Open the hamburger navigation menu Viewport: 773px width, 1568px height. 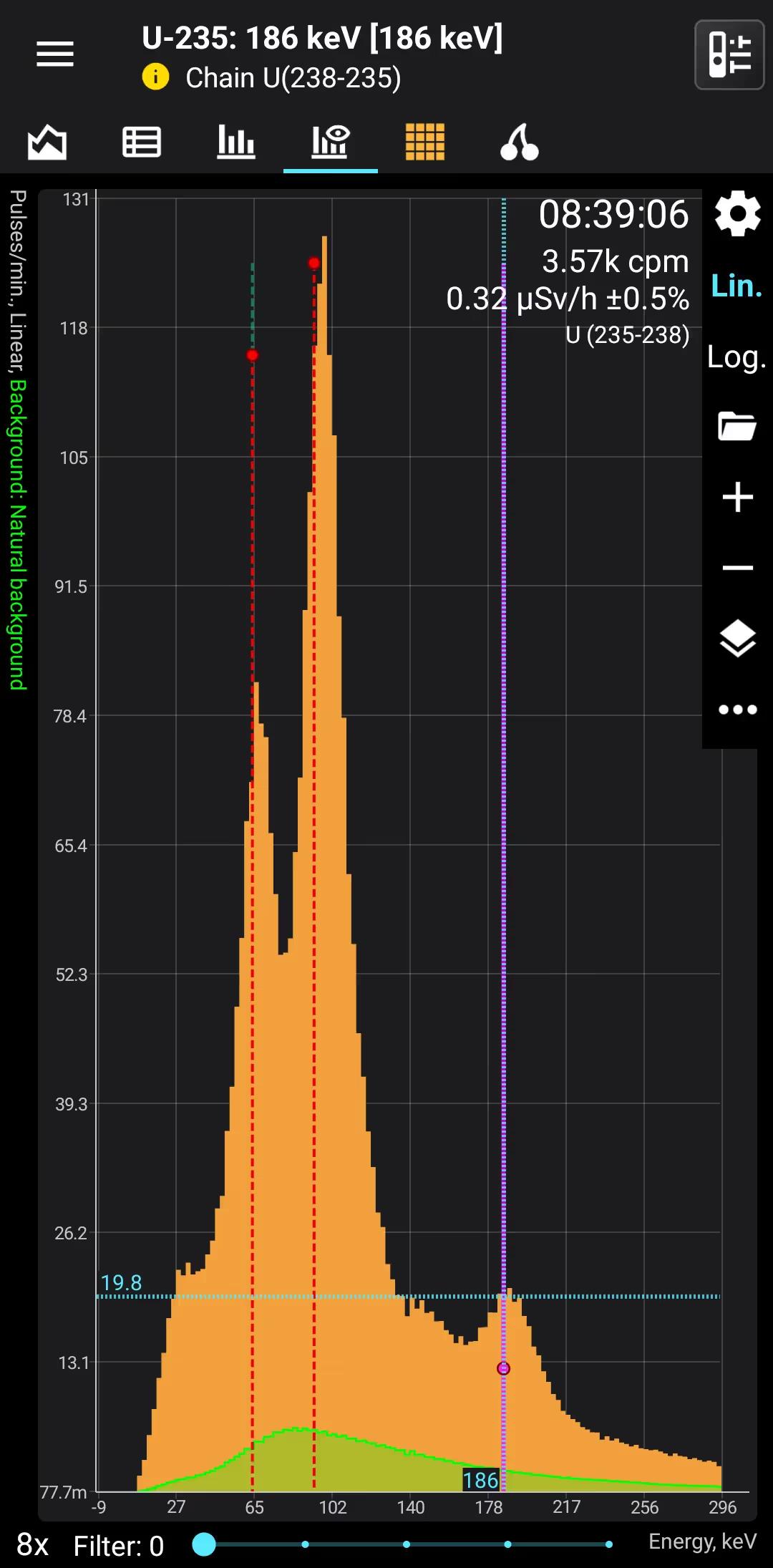55,54
